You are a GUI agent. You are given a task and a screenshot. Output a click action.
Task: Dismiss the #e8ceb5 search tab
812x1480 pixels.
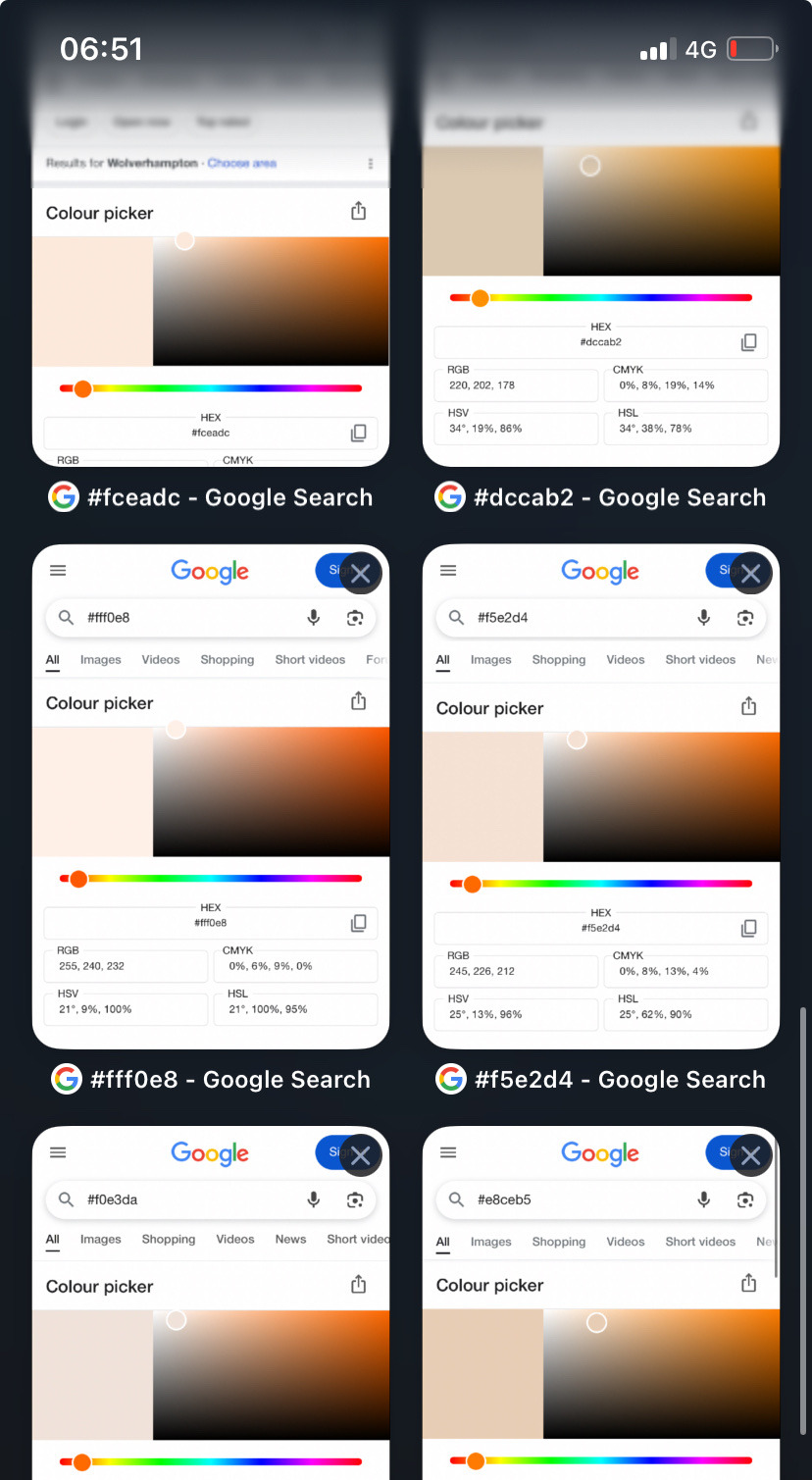pos(750,1155)
